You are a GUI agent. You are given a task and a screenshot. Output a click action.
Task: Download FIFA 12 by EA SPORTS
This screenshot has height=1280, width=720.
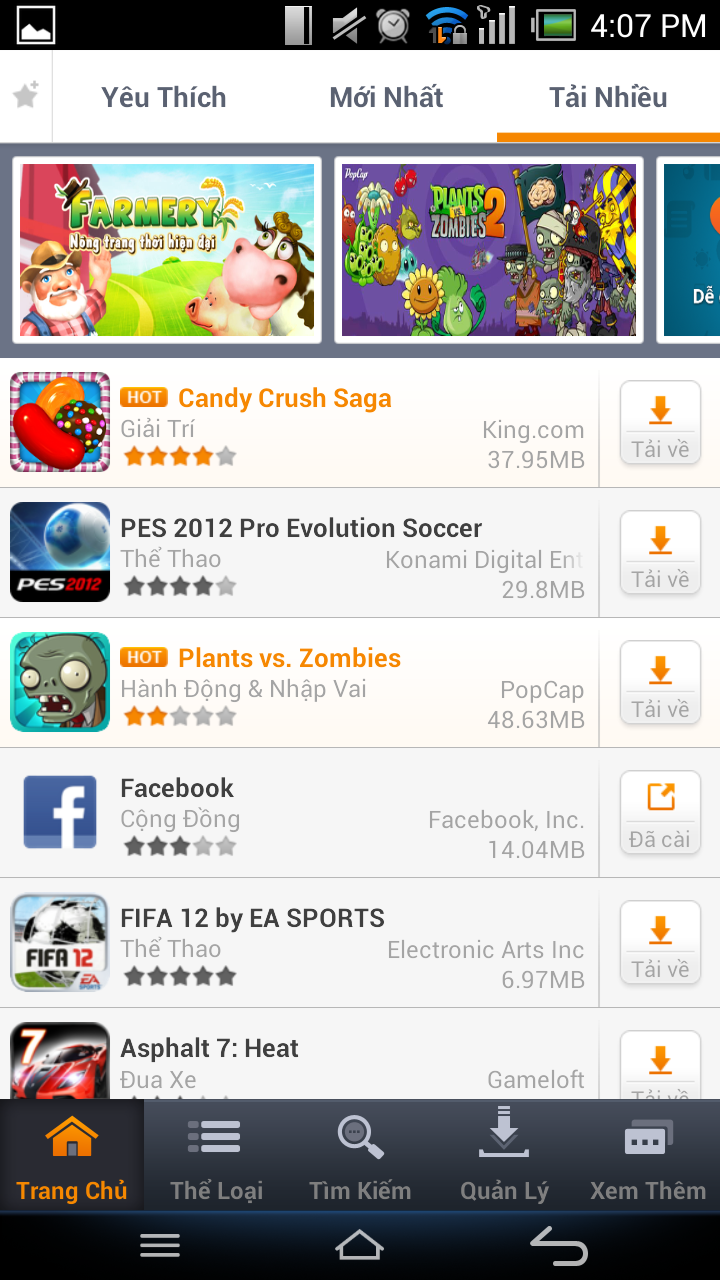coord(660,943)
